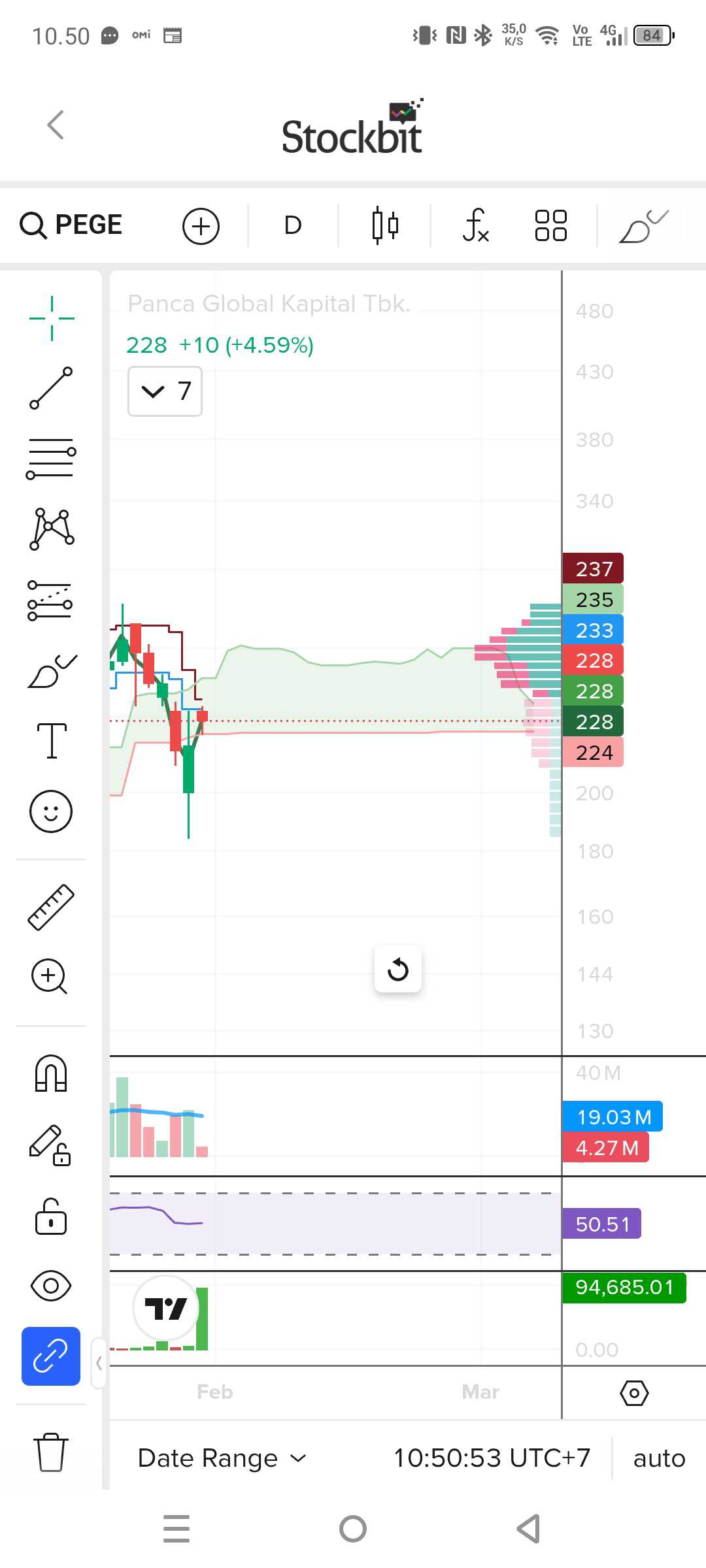This screenshot has height=1568, width=706.
Task: Open the chart layout grid menu
Action: [550, 225]
